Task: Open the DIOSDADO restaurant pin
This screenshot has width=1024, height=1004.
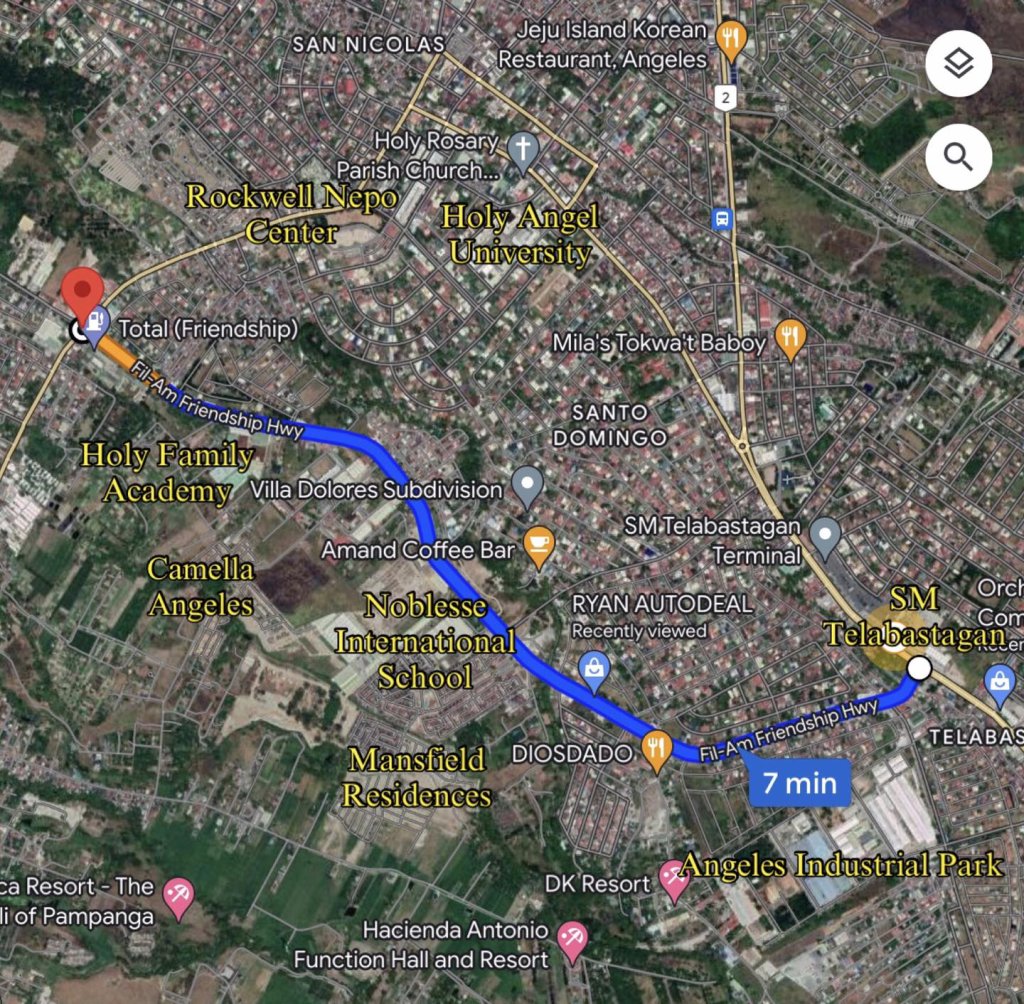Action: point(656,749)
